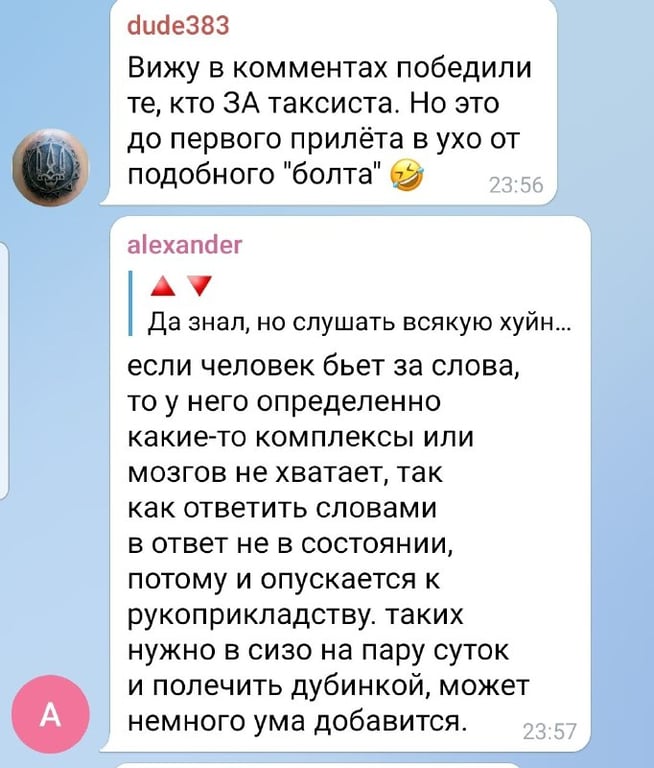654x768 pixels.
Task: Tap the alexander sender name
Action: pos(185,246)
